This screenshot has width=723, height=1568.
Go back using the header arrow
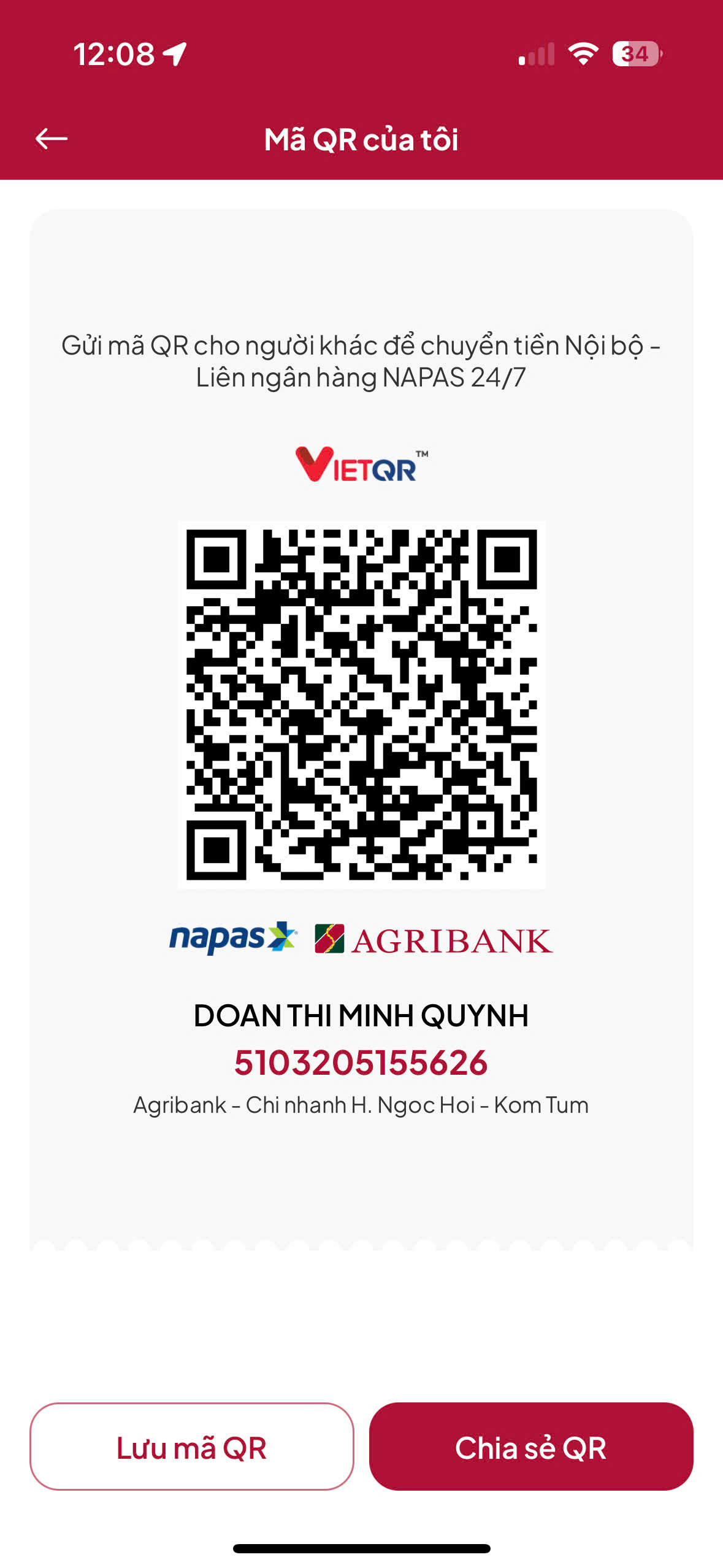[52, 139]
